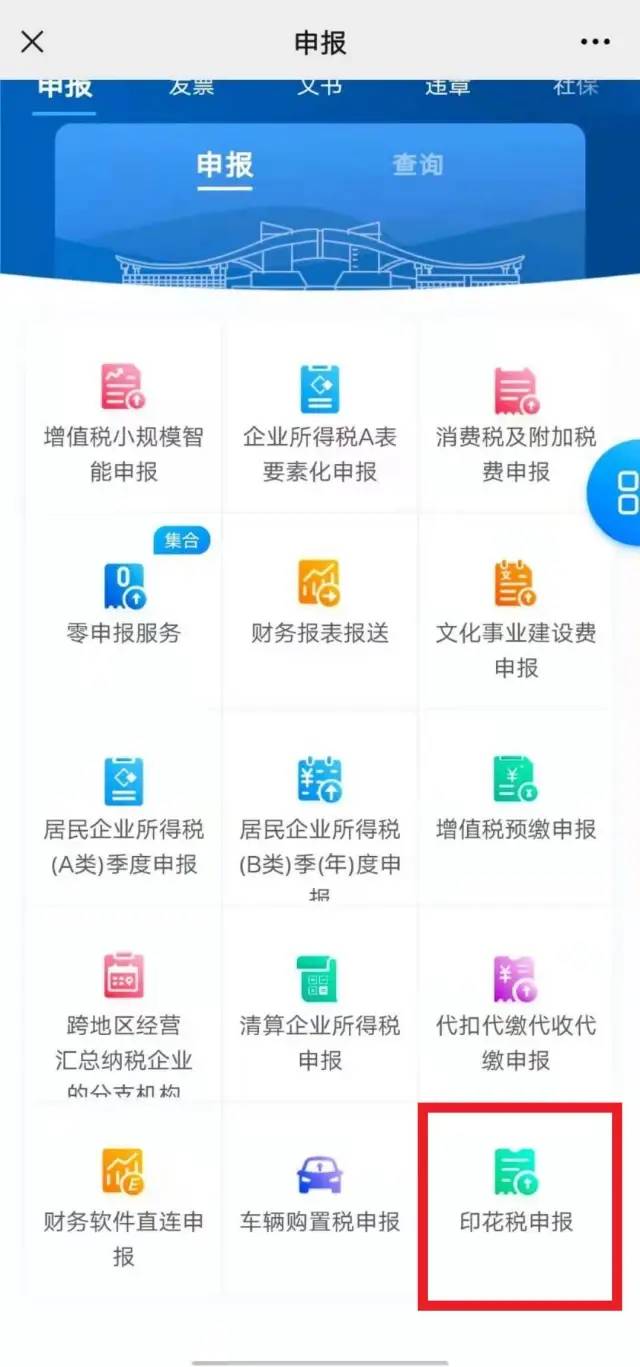Open the three-dot overflow menu
Image resolution: width=640 pixels, height=1367 pixels.
click(595, 42)
